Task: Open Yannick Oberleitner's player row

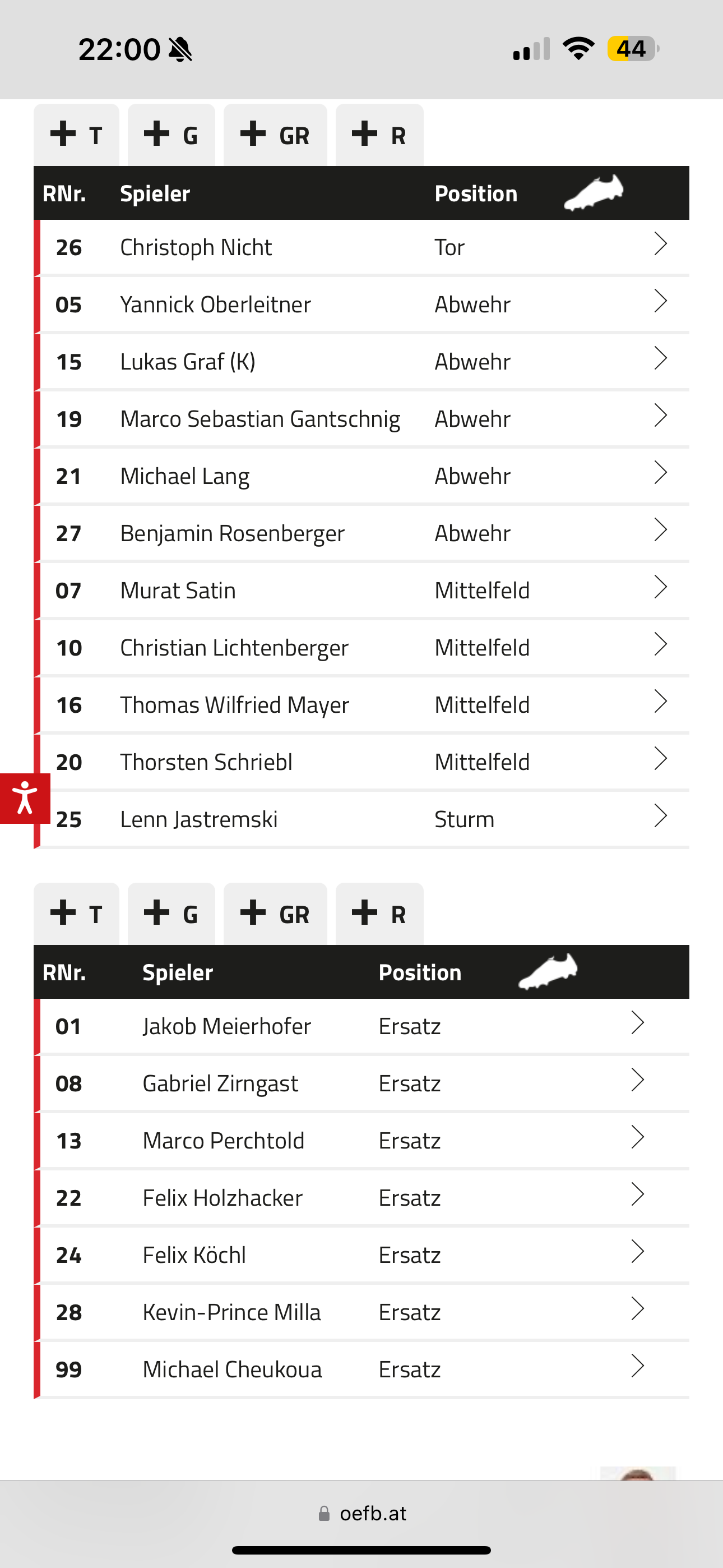Action: tap(361, 305)
